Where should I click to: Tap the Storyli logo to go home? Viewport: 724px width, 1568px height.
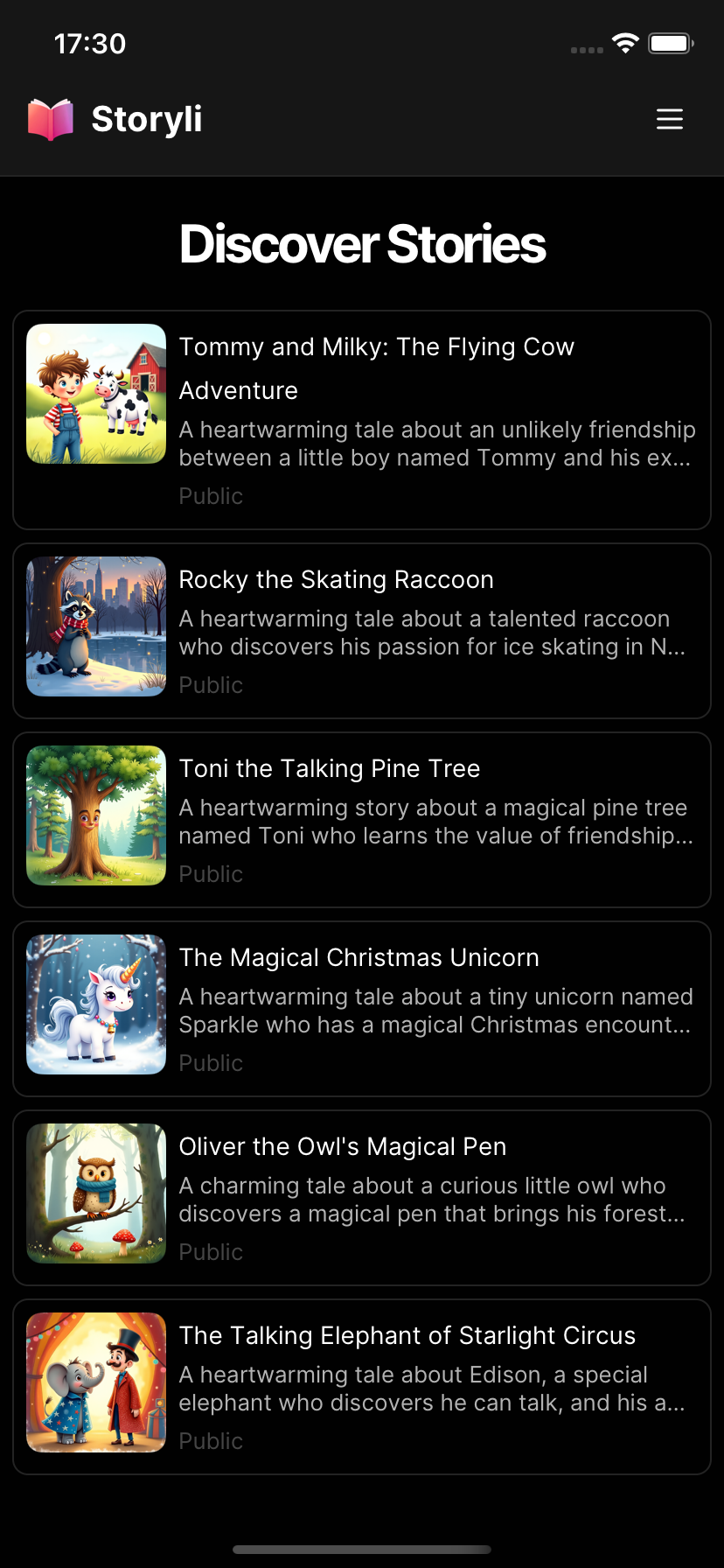coord(115,119)
